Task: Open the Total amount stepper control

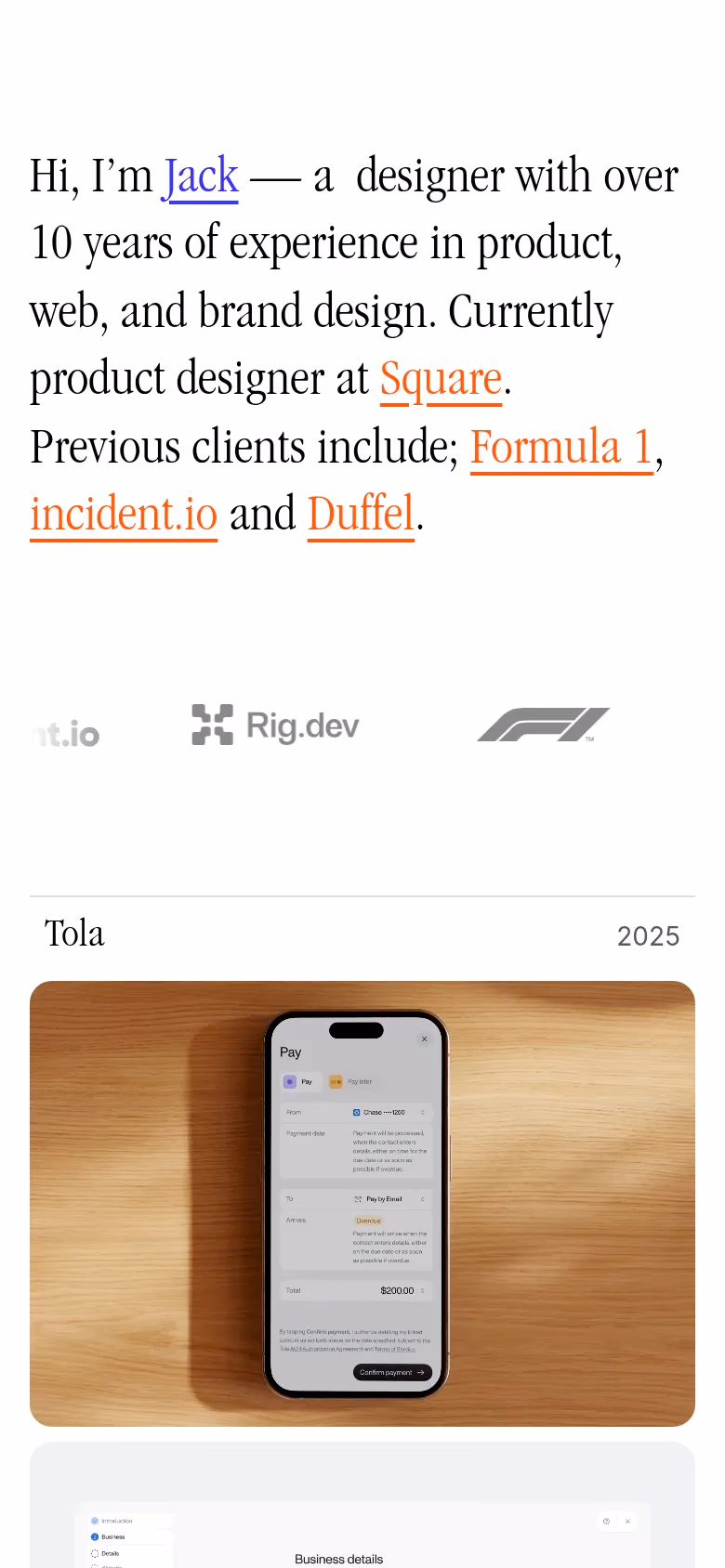Action: tap(423, 1290)
